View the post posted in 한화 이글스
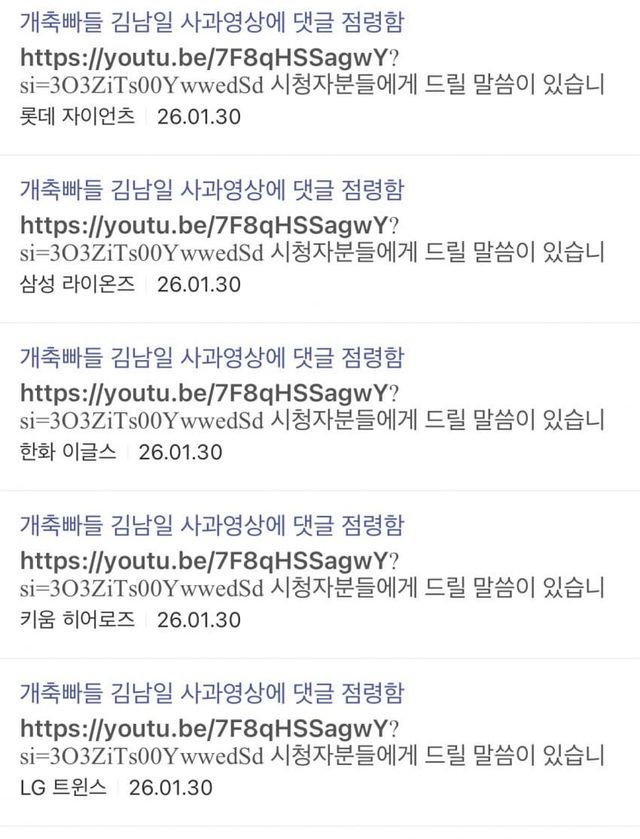The height and width of the screenshot is (839, 640). tap(198, 357)
